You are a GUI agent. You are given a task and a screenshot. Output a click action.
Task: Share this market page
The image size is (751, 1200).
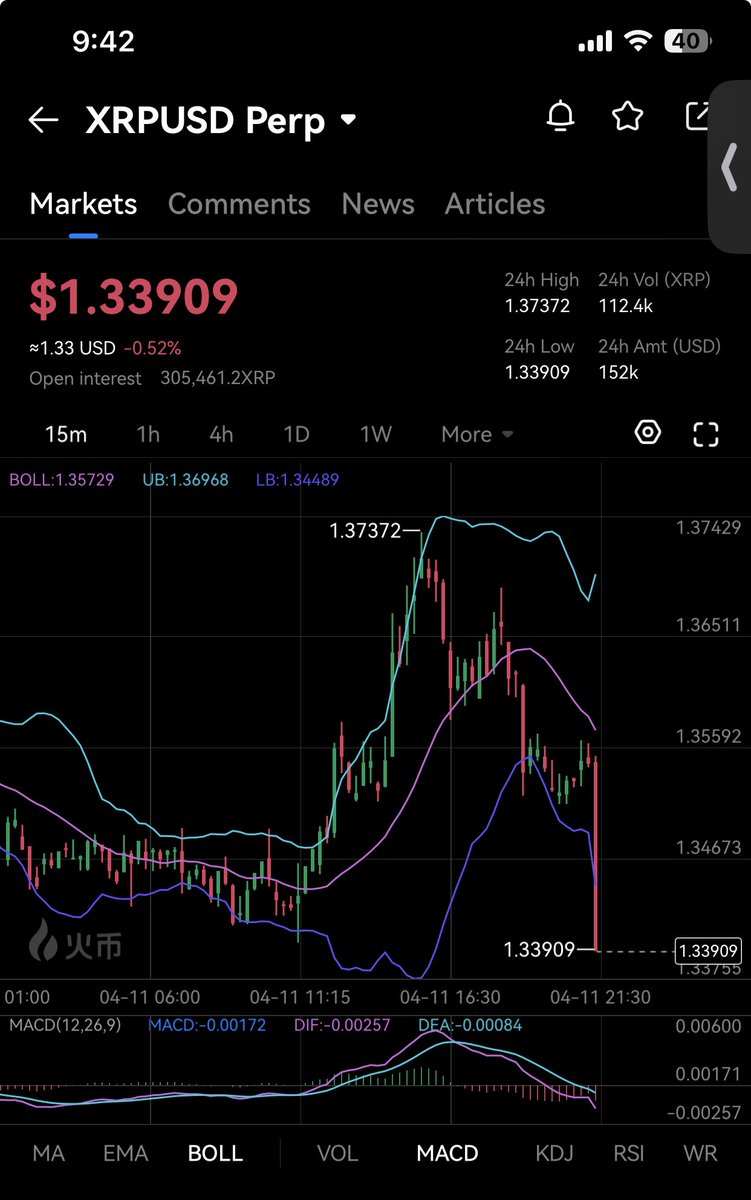(698, 117)
